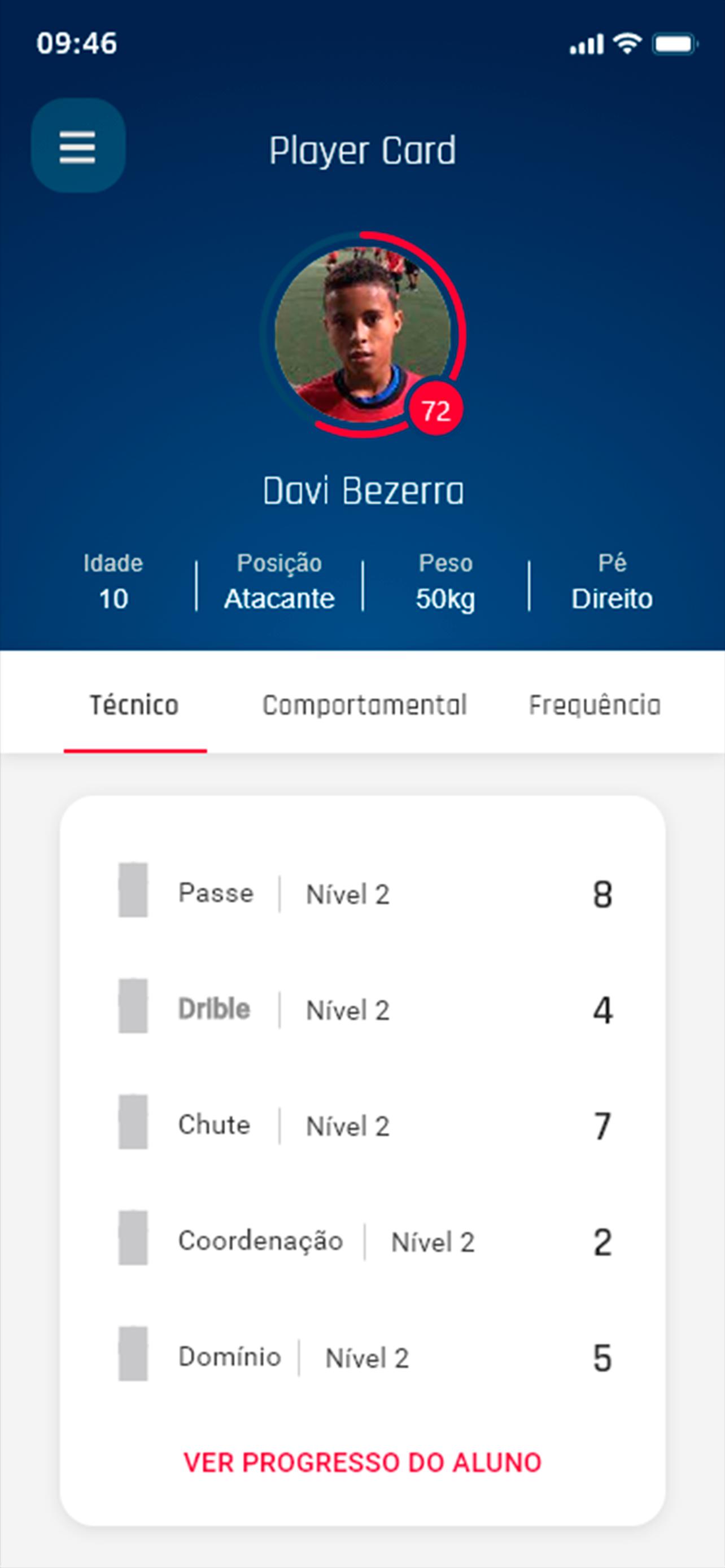Switch to the Comportamental tab
The height and width of the screenshot is (1568, 725).
point(364,705)
